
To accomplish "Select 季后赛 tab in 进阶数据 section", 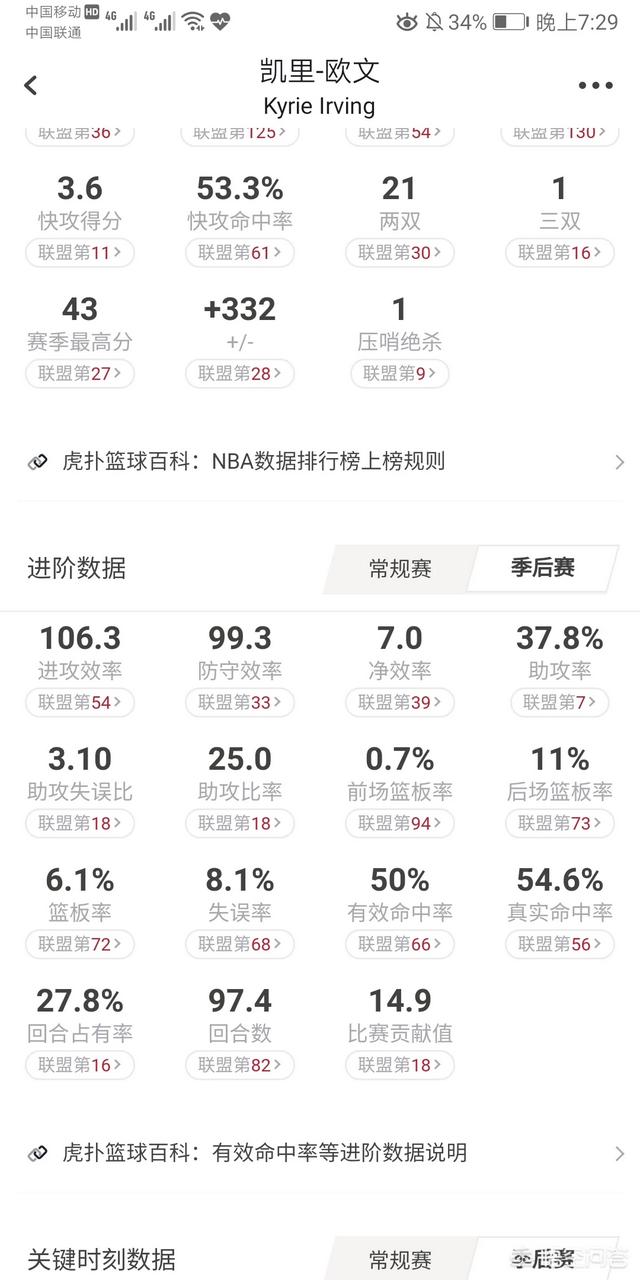I will [543, 569].
